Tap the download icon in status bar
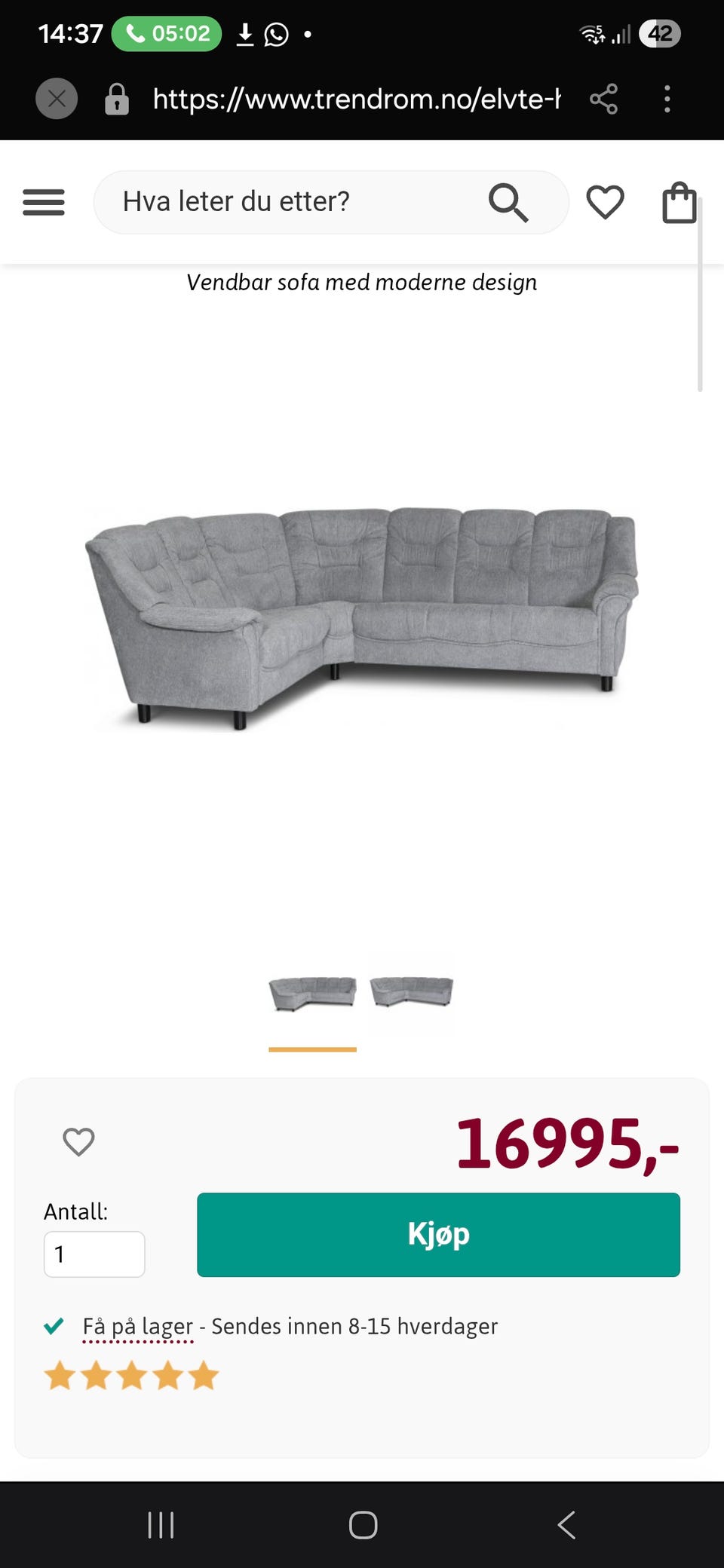724x1568 pixels. (x=244, y=33)
